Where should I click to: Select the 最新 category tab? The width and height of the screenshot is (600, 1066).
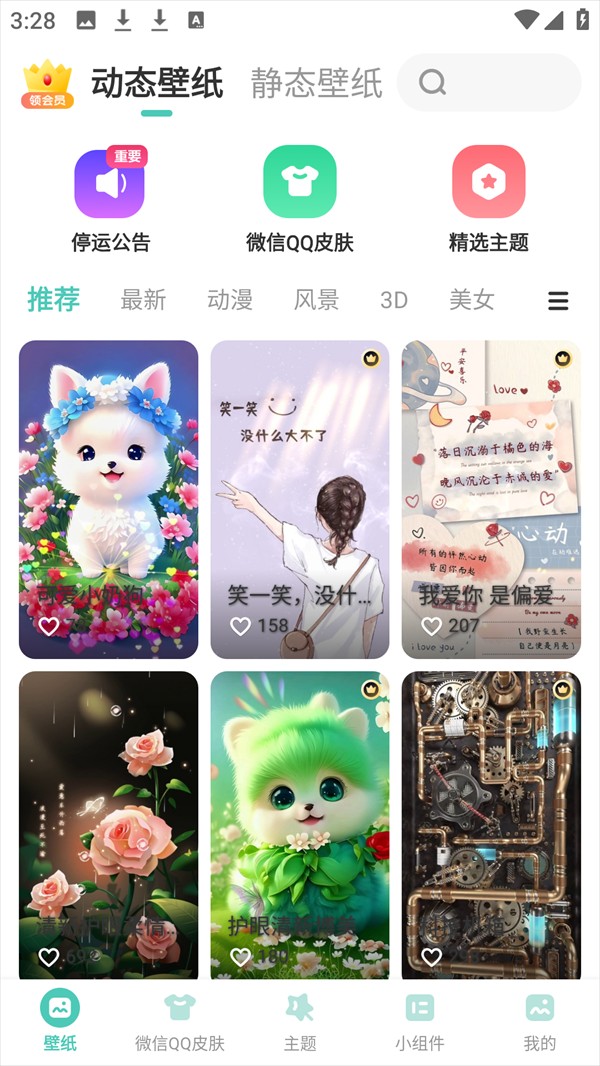(x=143, y=300)
